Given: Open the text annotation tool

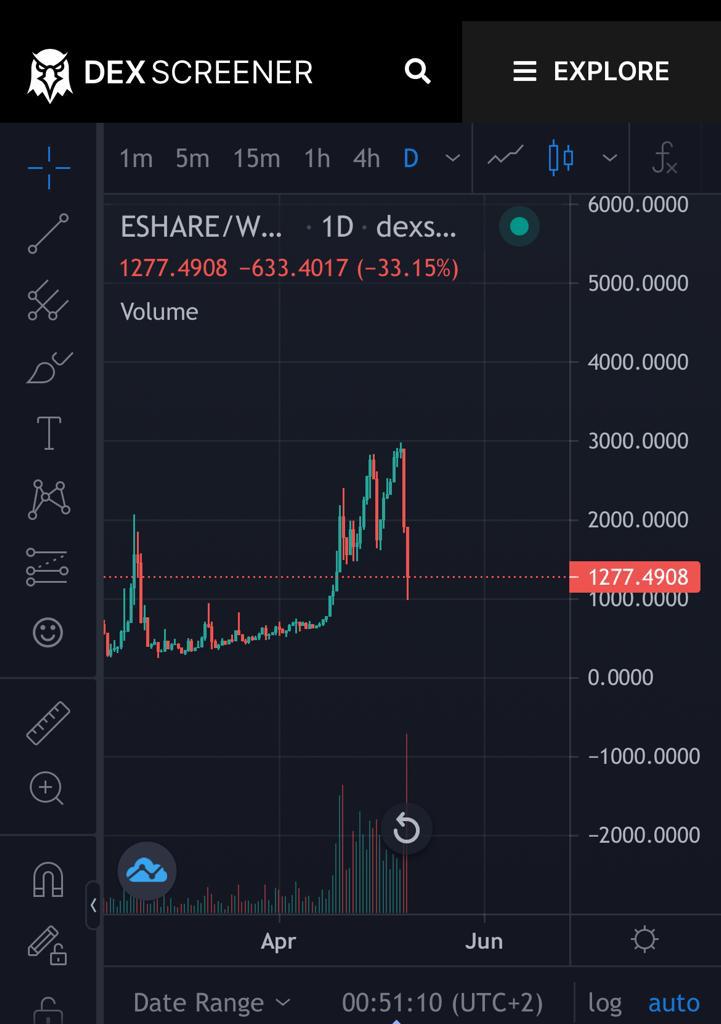Looking at the screenshot, I should (x=47, y=432).
